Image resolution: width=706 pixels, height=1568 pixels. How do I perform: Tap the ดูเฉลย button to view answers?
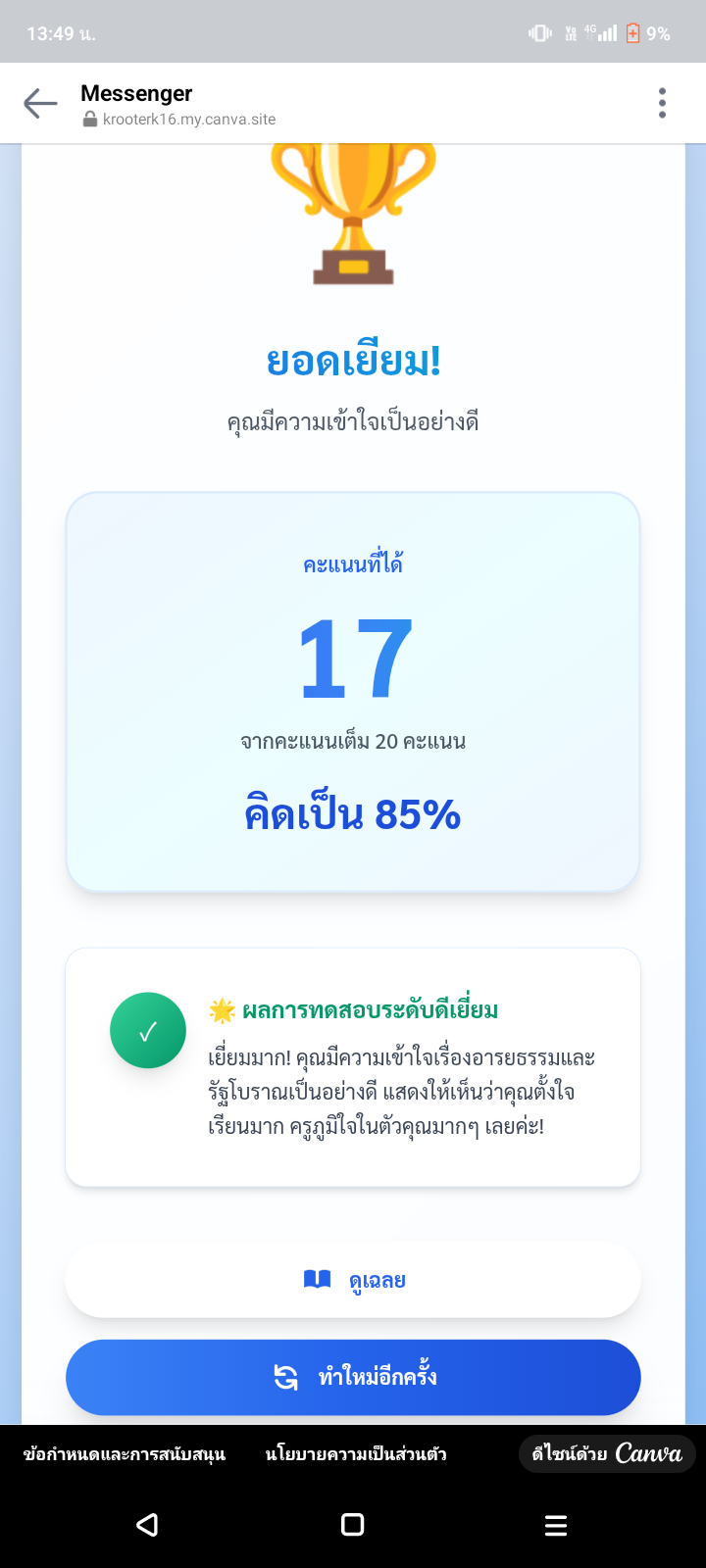[353, 1280]
